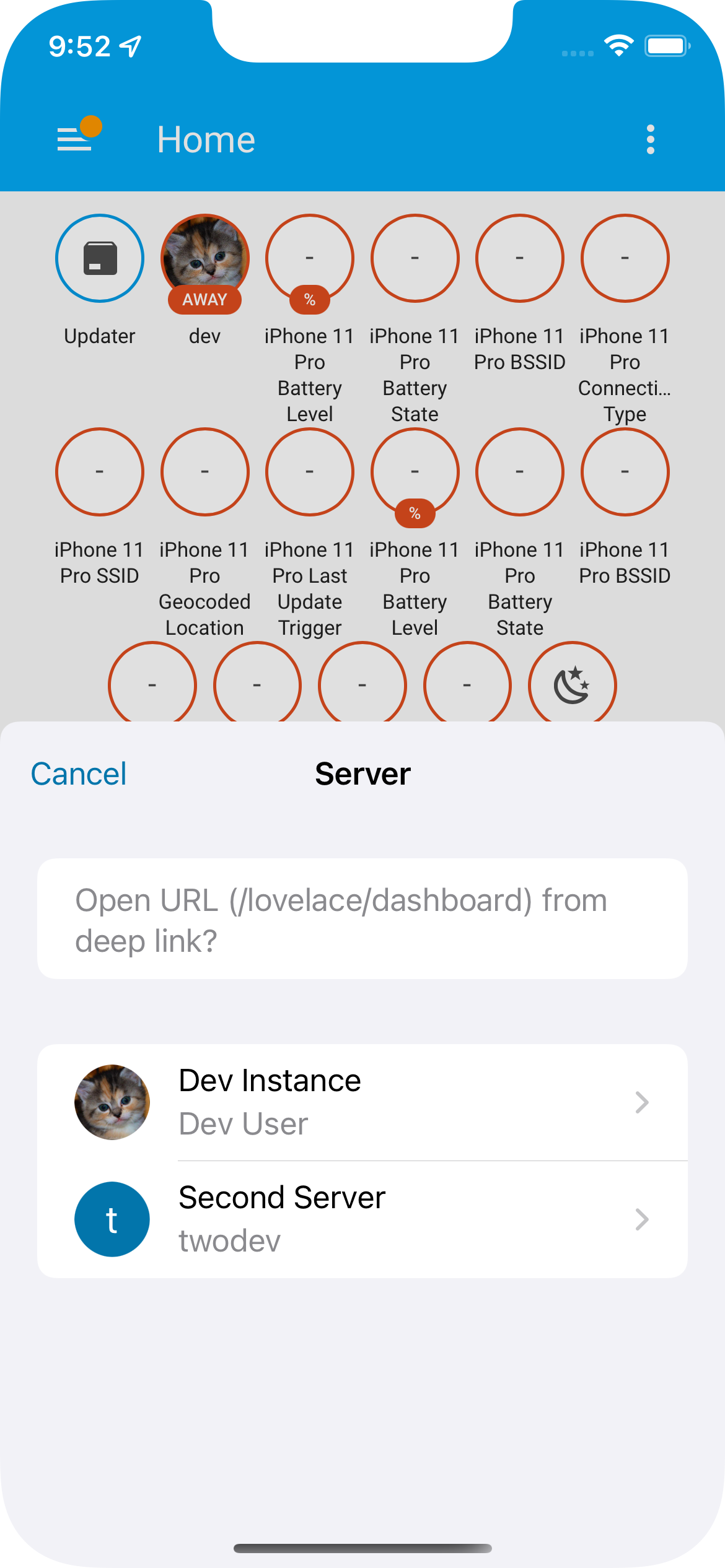Screen dimensions: 725x1568
Task: Select the iPhone 11 Pro Last Update Trigger sensor
Action: (x=310, y=472)
